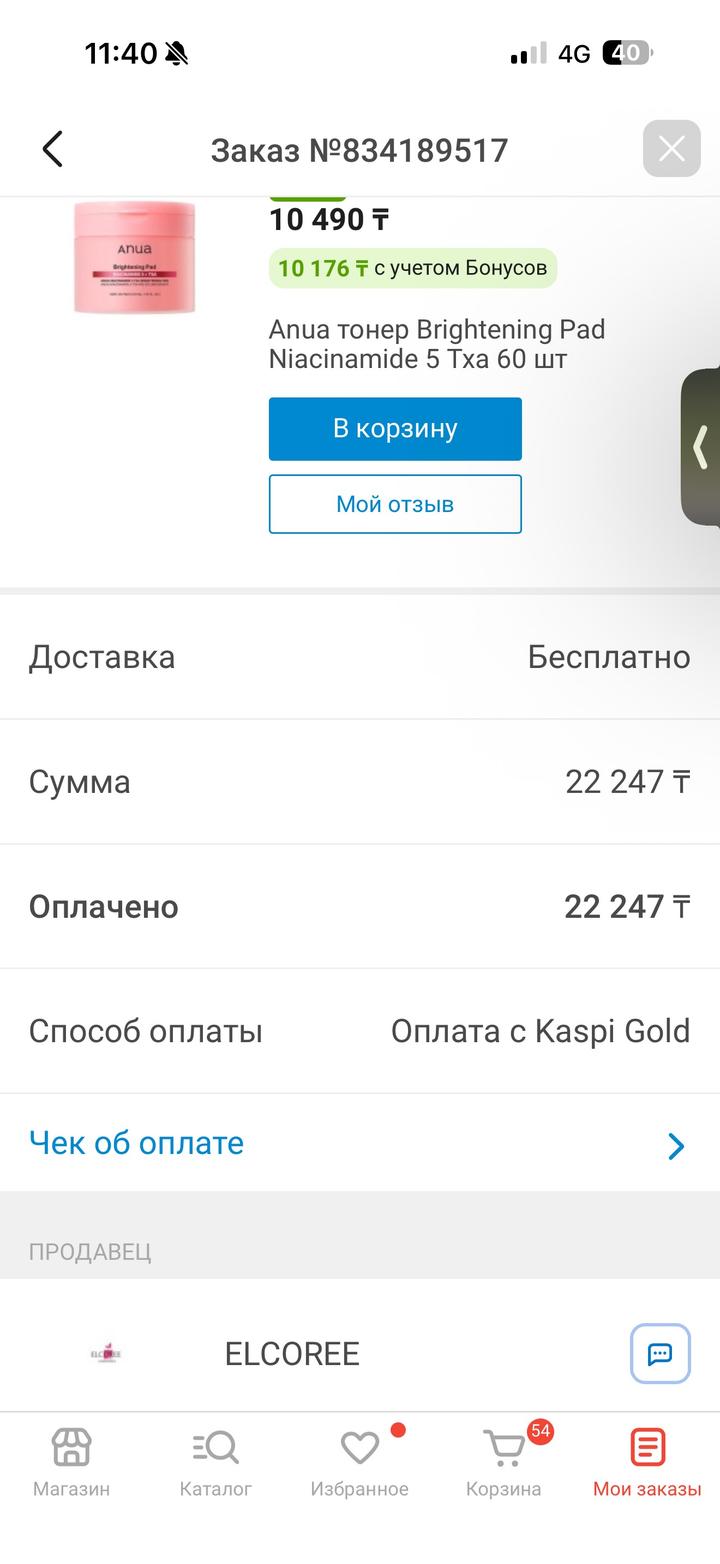Switch to the Магазин tab
The image size is (720, 1564).
coord(71,1462)
